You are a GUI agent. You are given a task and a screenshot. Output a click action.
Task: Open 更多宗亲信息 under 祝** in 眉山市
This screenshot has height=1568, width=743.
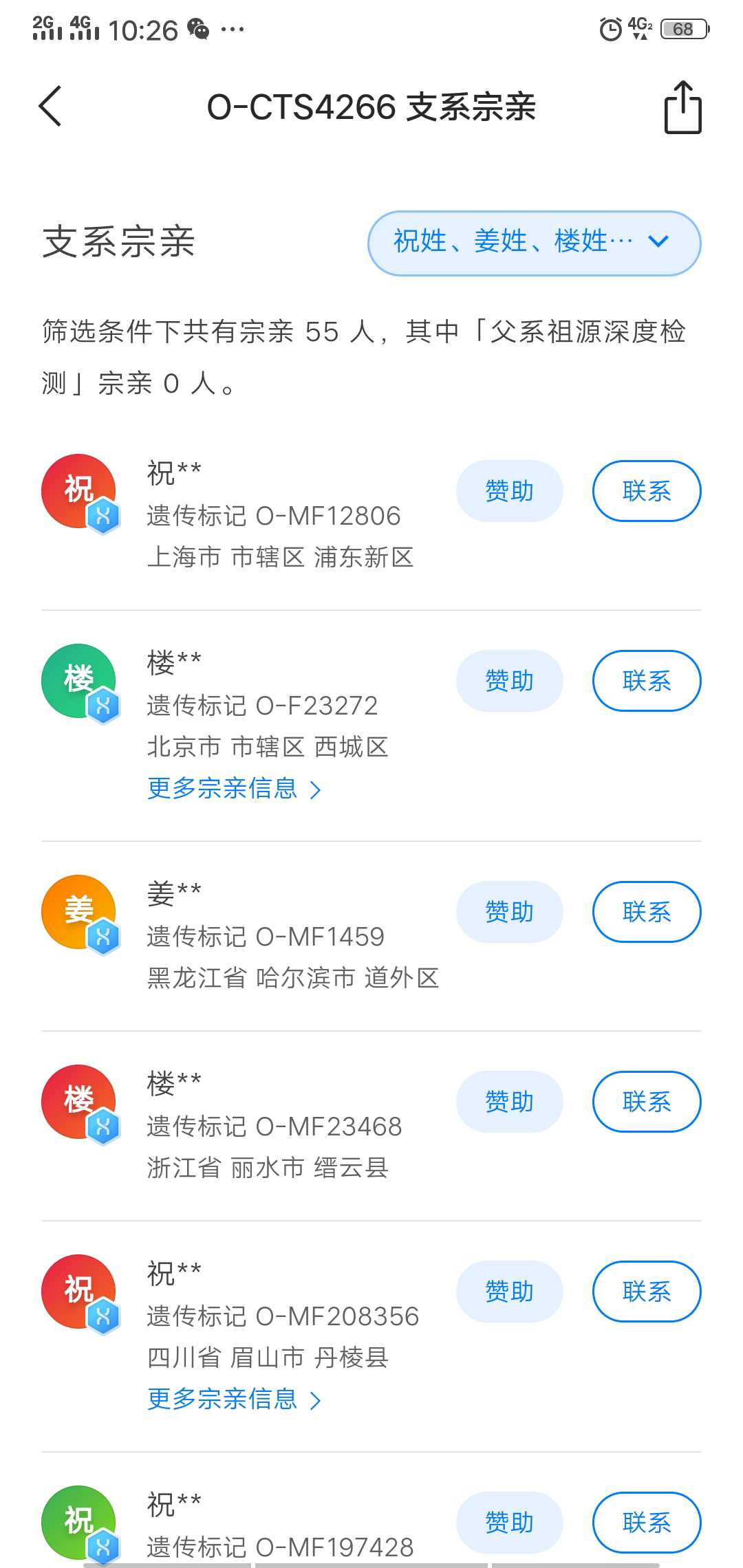[x=234, y=1399]
